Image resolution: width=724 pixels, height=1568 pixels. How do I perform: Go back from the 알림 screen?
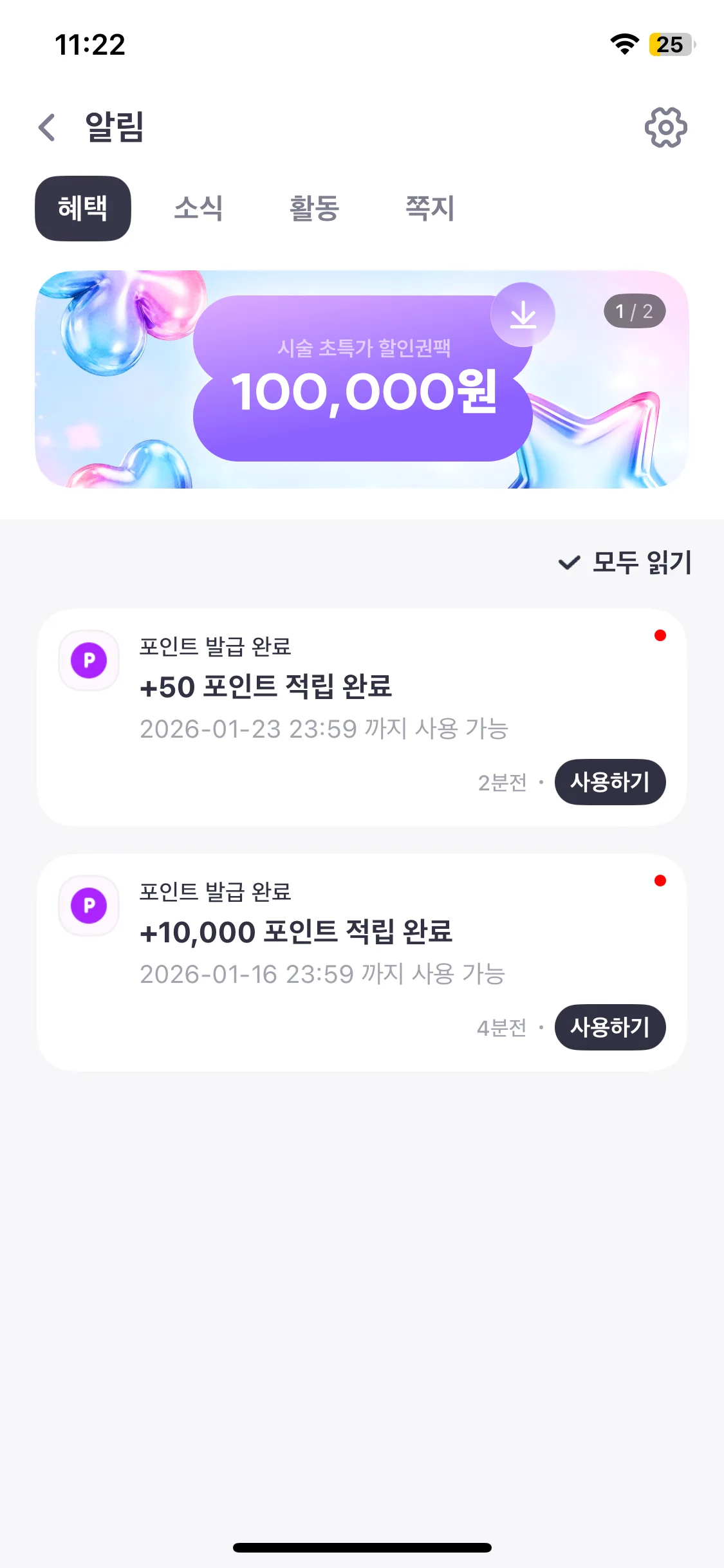click(x=47, y=127)
